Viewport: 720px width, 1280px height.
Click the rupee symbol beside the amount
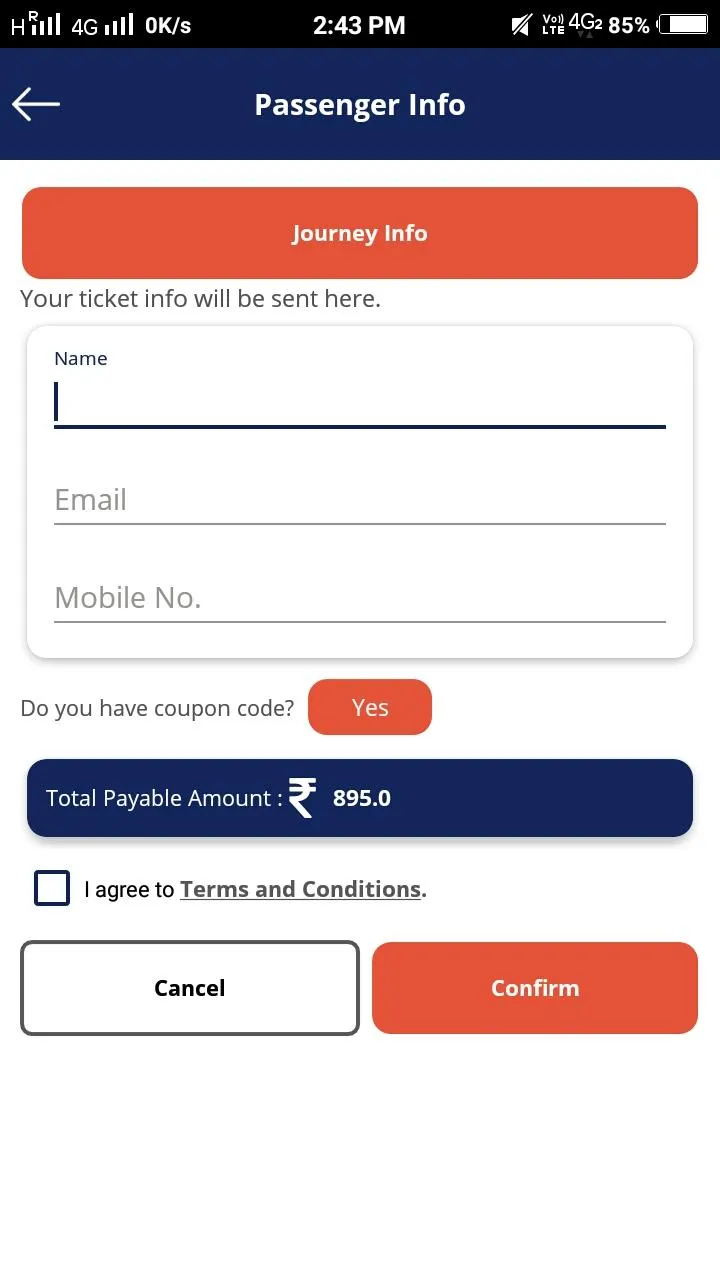pyautogui.click(x=301, y=797)
